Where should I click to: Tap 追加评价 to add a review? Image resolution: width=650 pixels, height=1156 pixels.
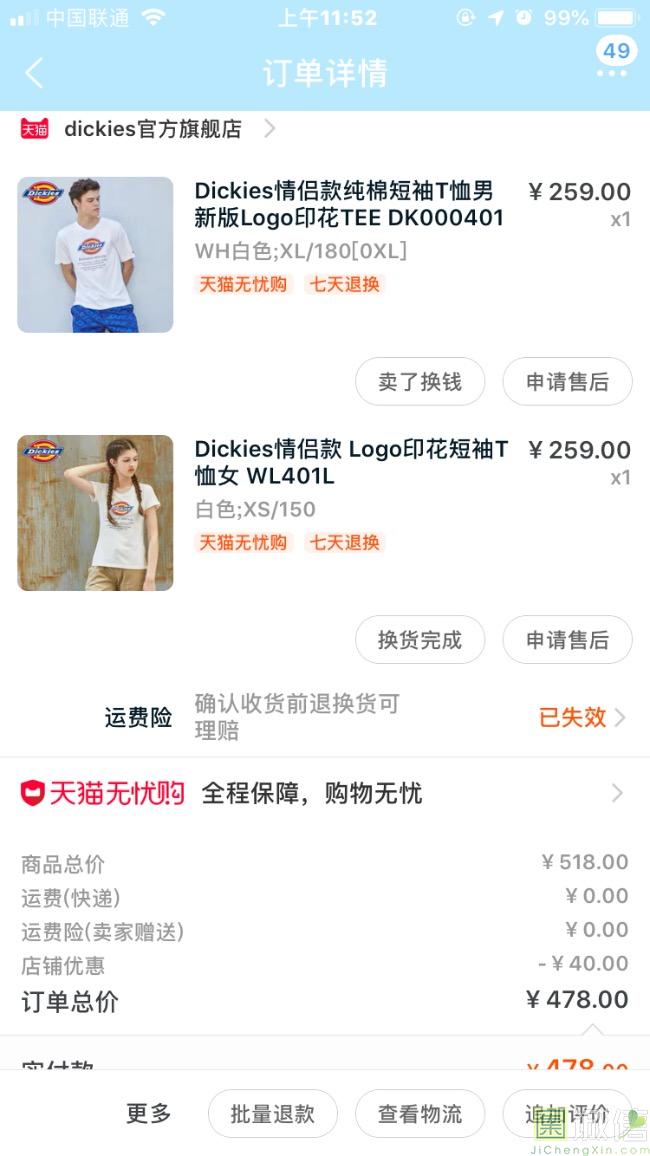(x=567, y=1114)
